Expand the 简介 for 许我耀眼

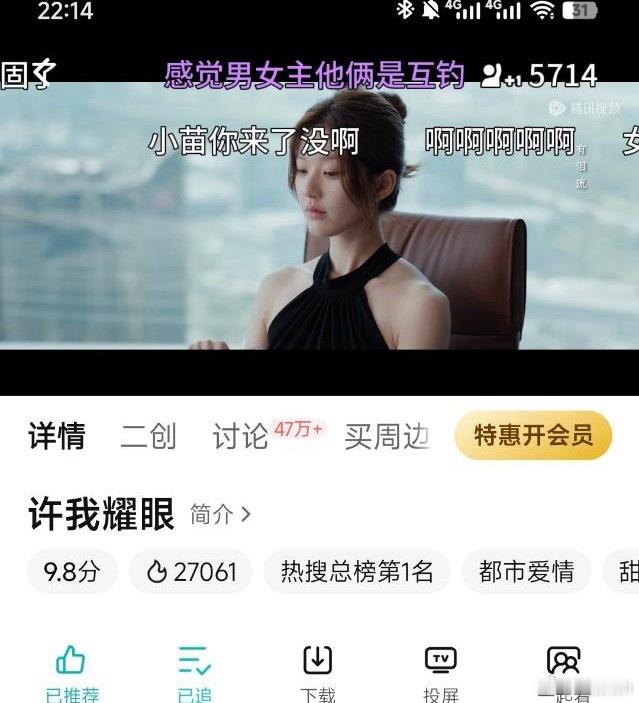click(221, 514)
